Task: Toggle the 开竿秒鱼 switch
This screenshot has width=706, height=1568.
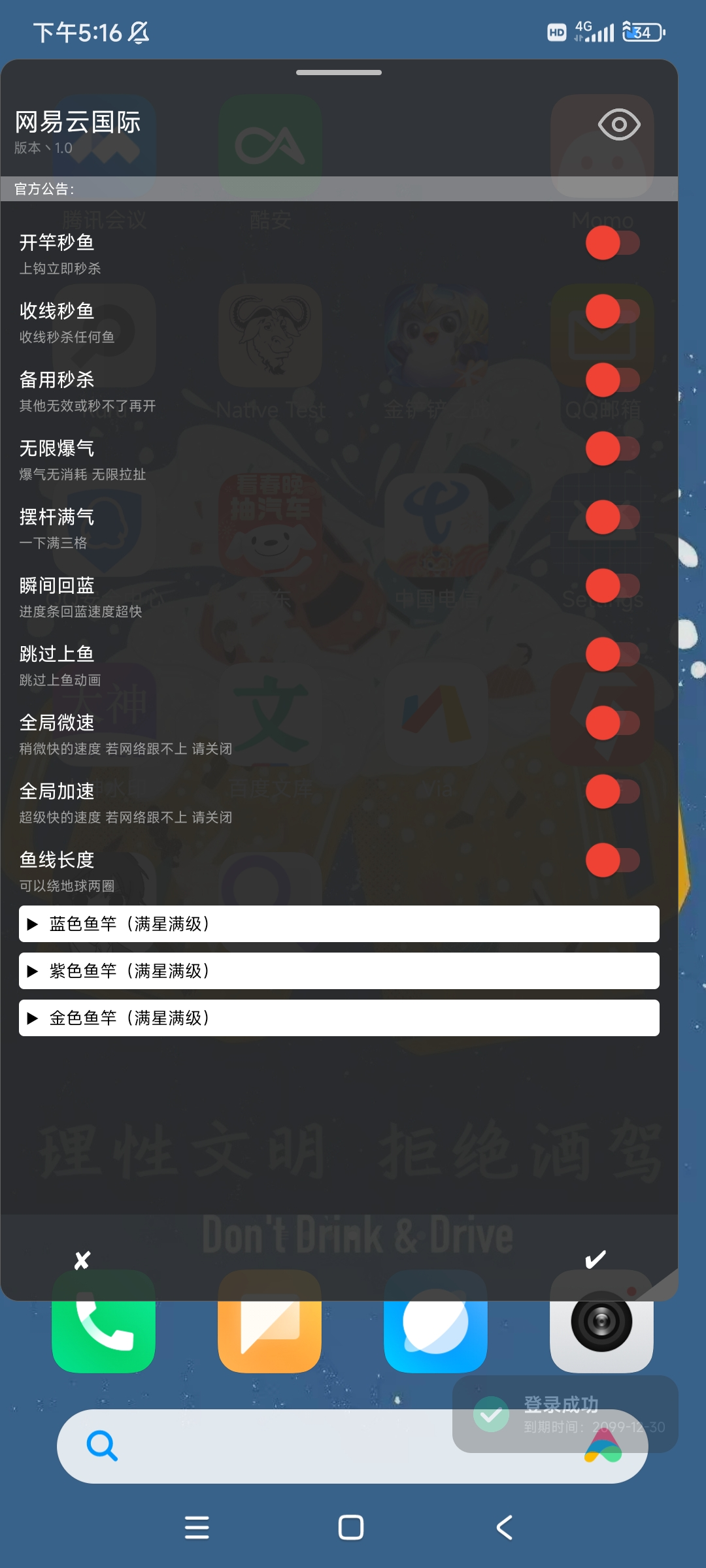Action: pyautogui.click(x=612, y=243)
